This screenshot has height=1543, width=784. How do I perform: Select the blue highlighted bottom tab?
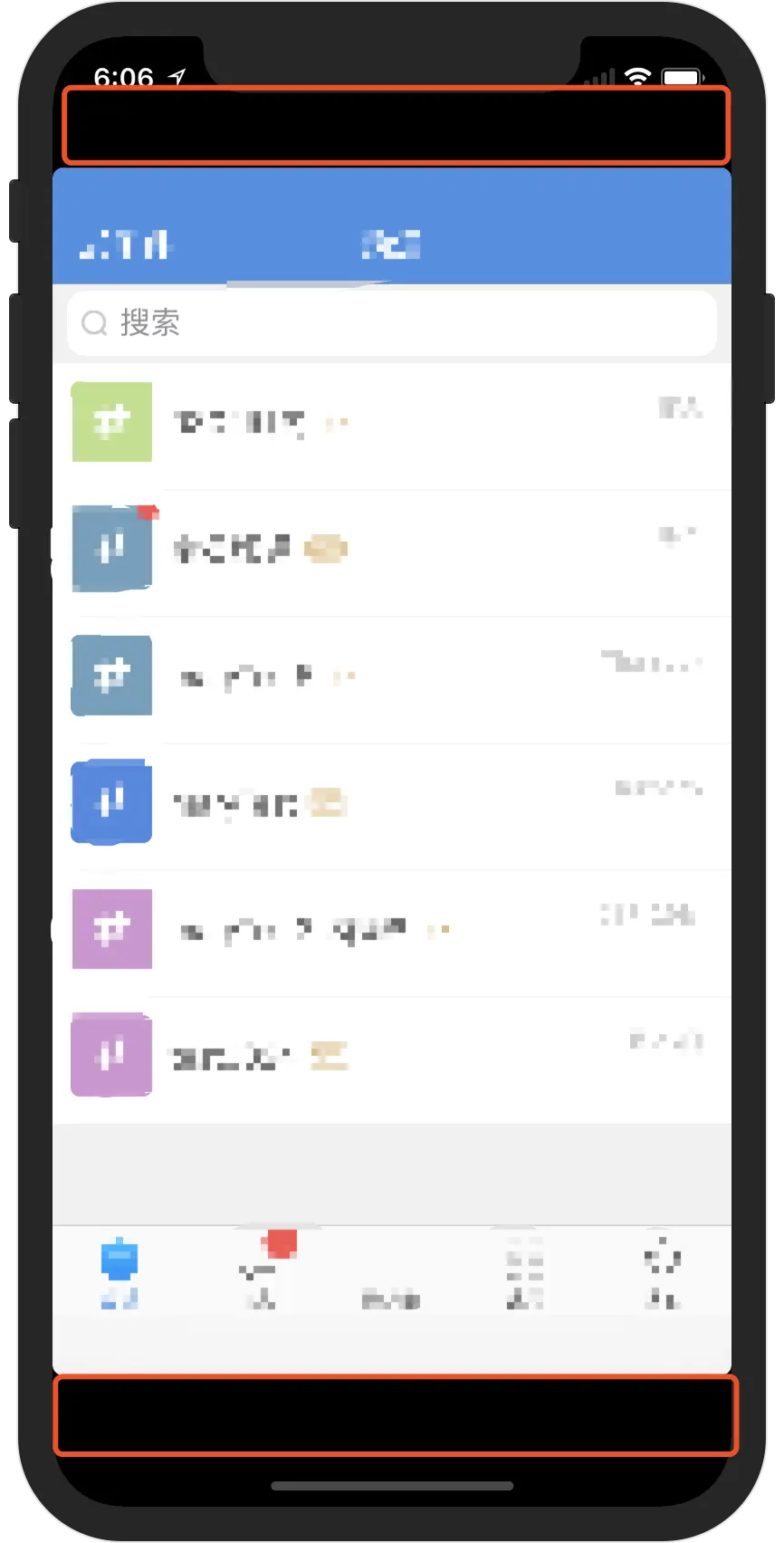(x=120, y=1274)
